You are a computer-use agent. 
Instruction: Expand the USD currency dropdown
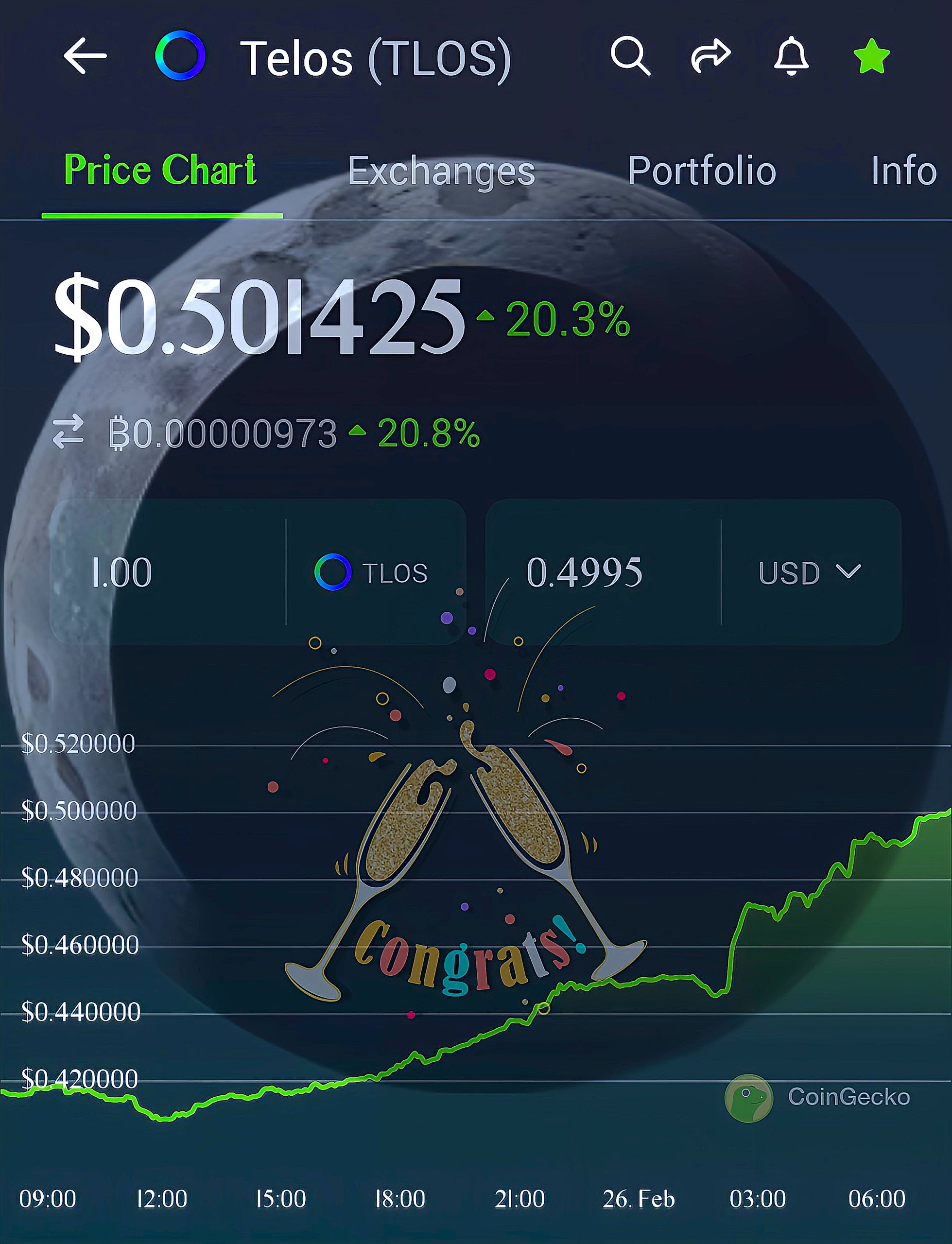pos(809,572)
